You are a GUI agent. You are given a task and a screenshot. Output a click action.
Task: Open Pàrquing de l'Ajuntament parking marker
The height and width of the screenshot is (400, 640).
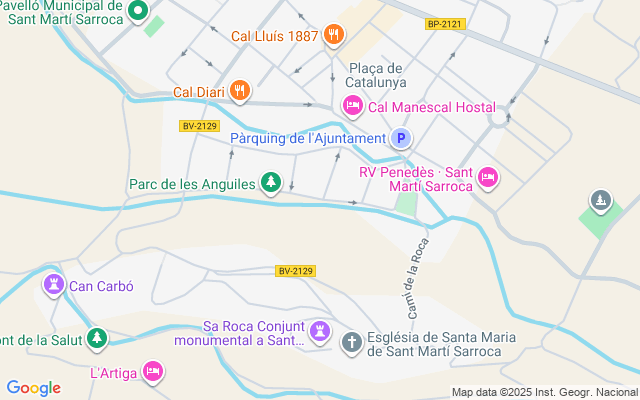tap(401, 139)
